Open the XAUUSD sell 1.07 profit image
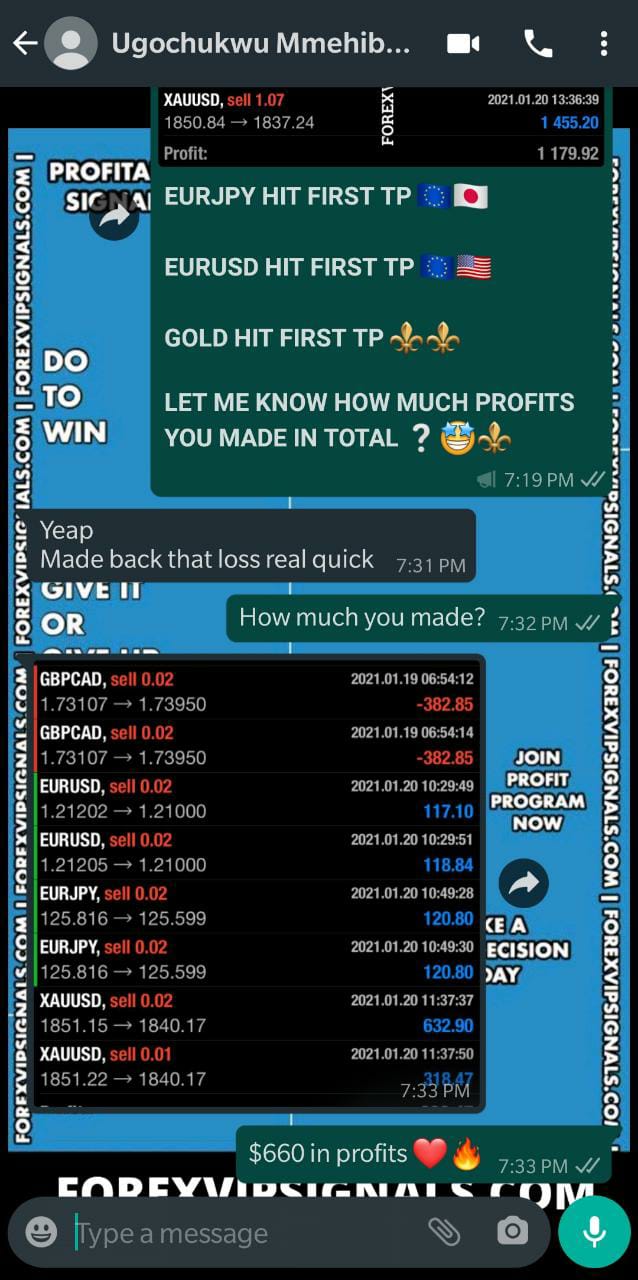The height and width of the screenshot is (1280, 638). tap(380, 125)
